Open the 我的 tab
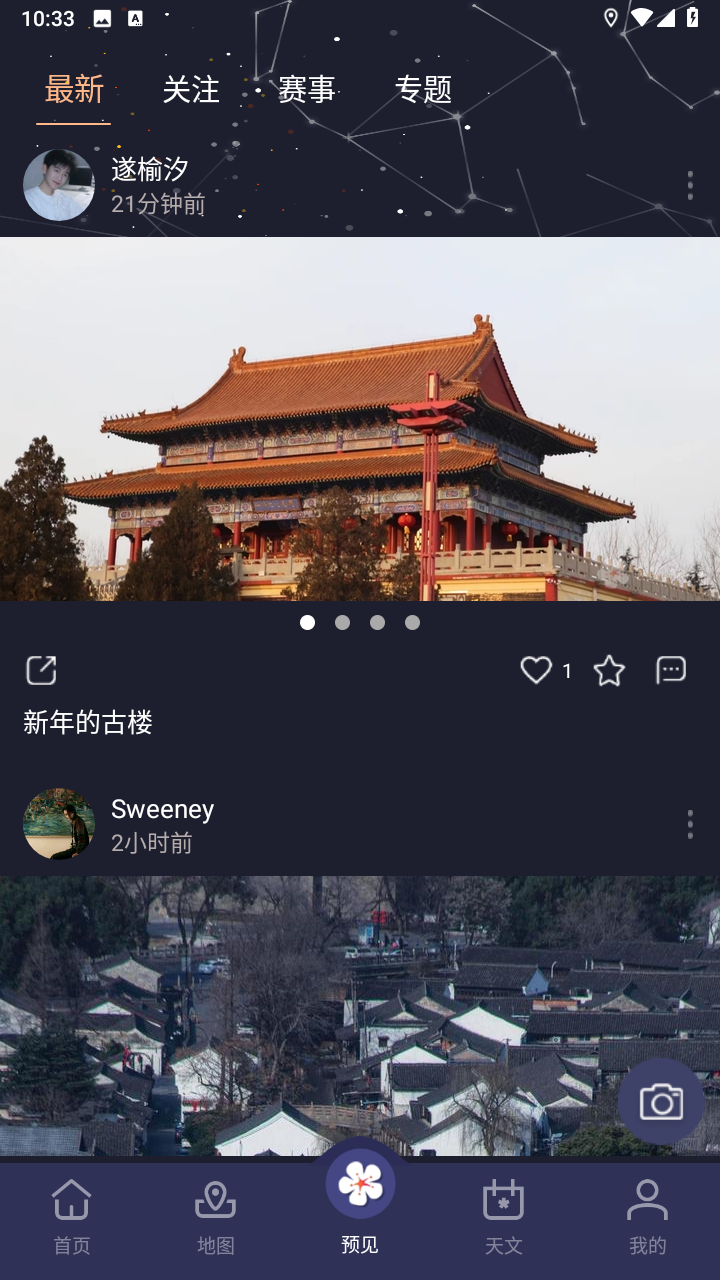The image size is (720, 1280). (x=648, y=1216)
